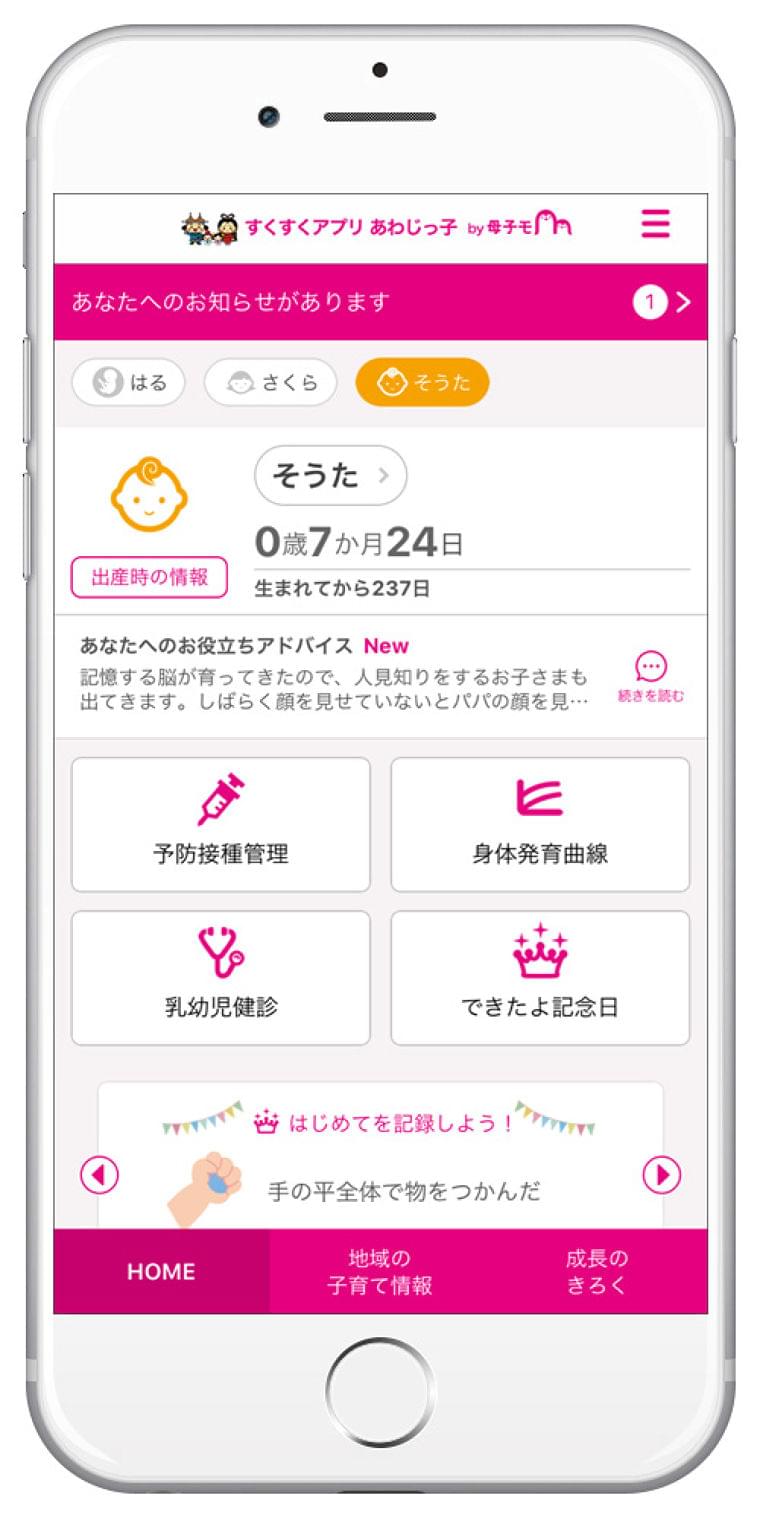Show the previous milestone card with left arrow
Viewport: 760px width, 1515px height.
coord(99,1175)
